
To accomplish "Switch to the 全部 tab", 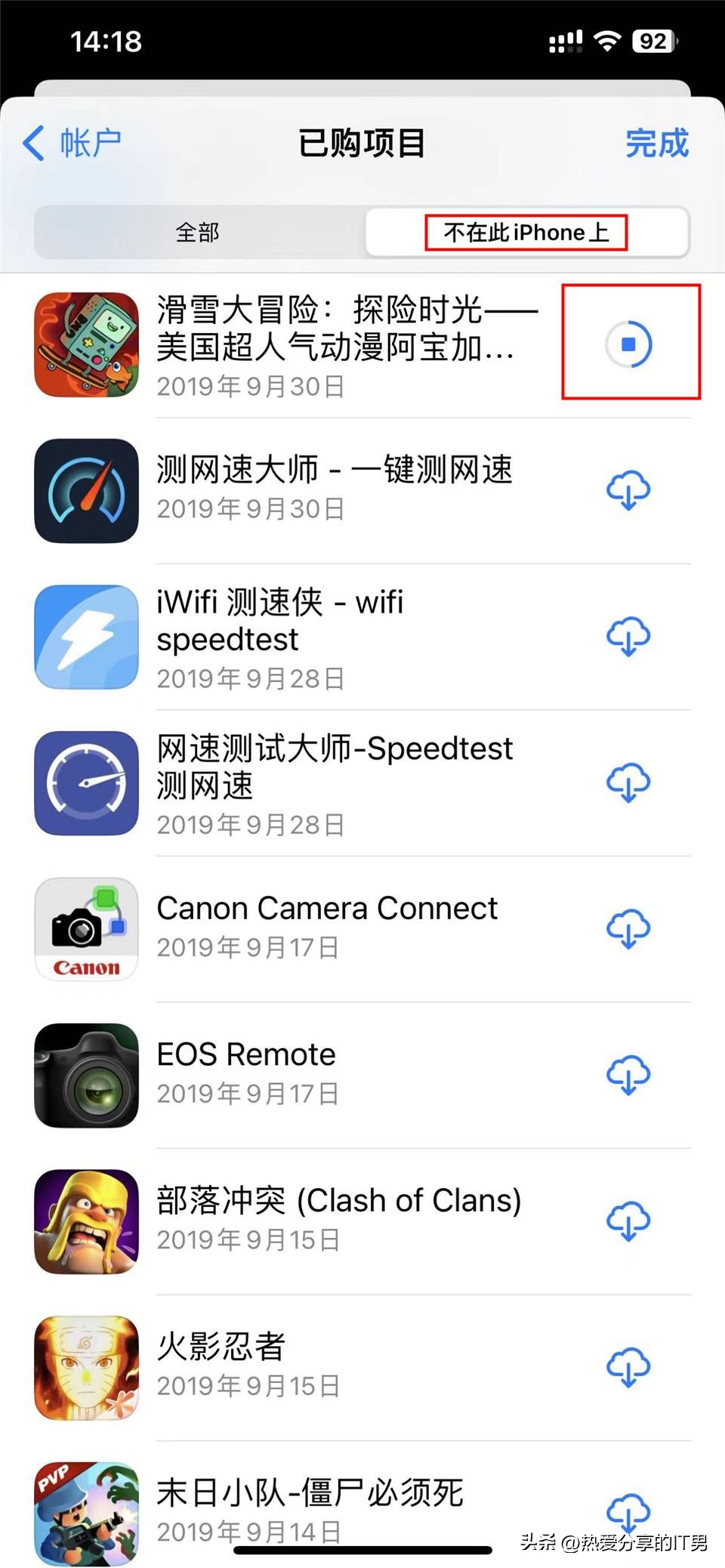I will pos(198,233).
